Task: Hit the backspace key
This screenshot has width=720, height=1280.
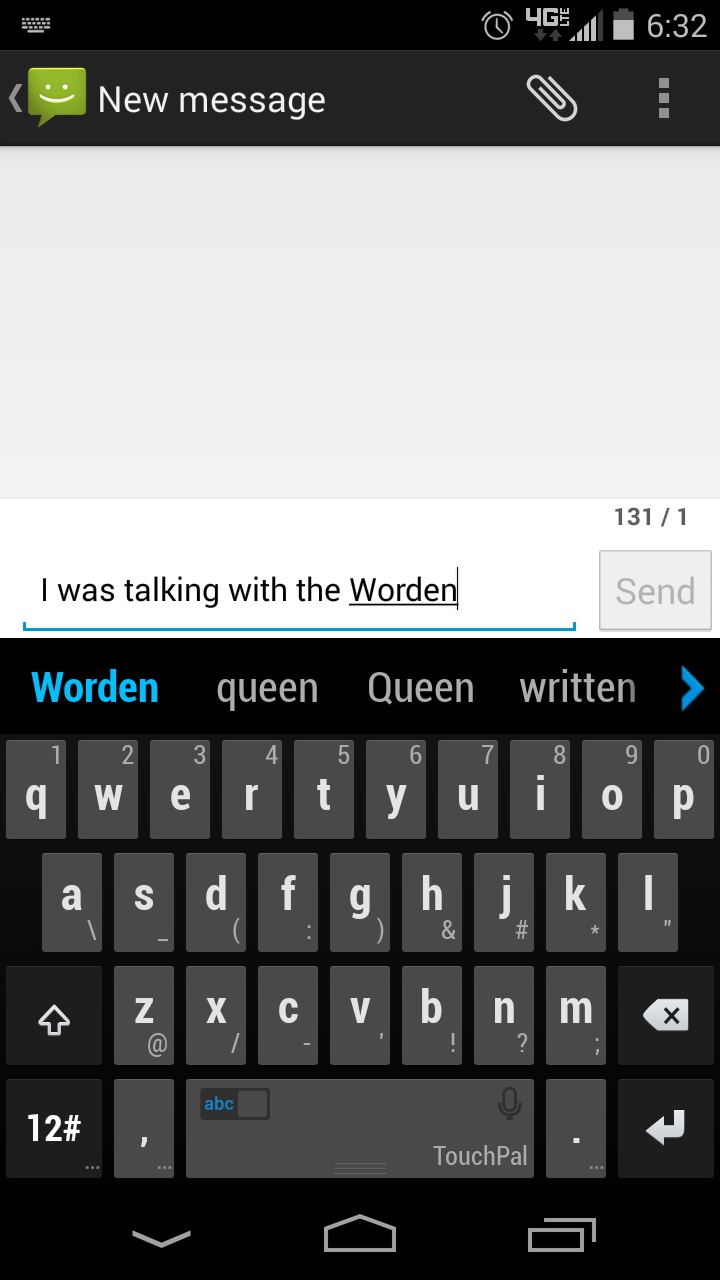Action: click(666, 1015)
